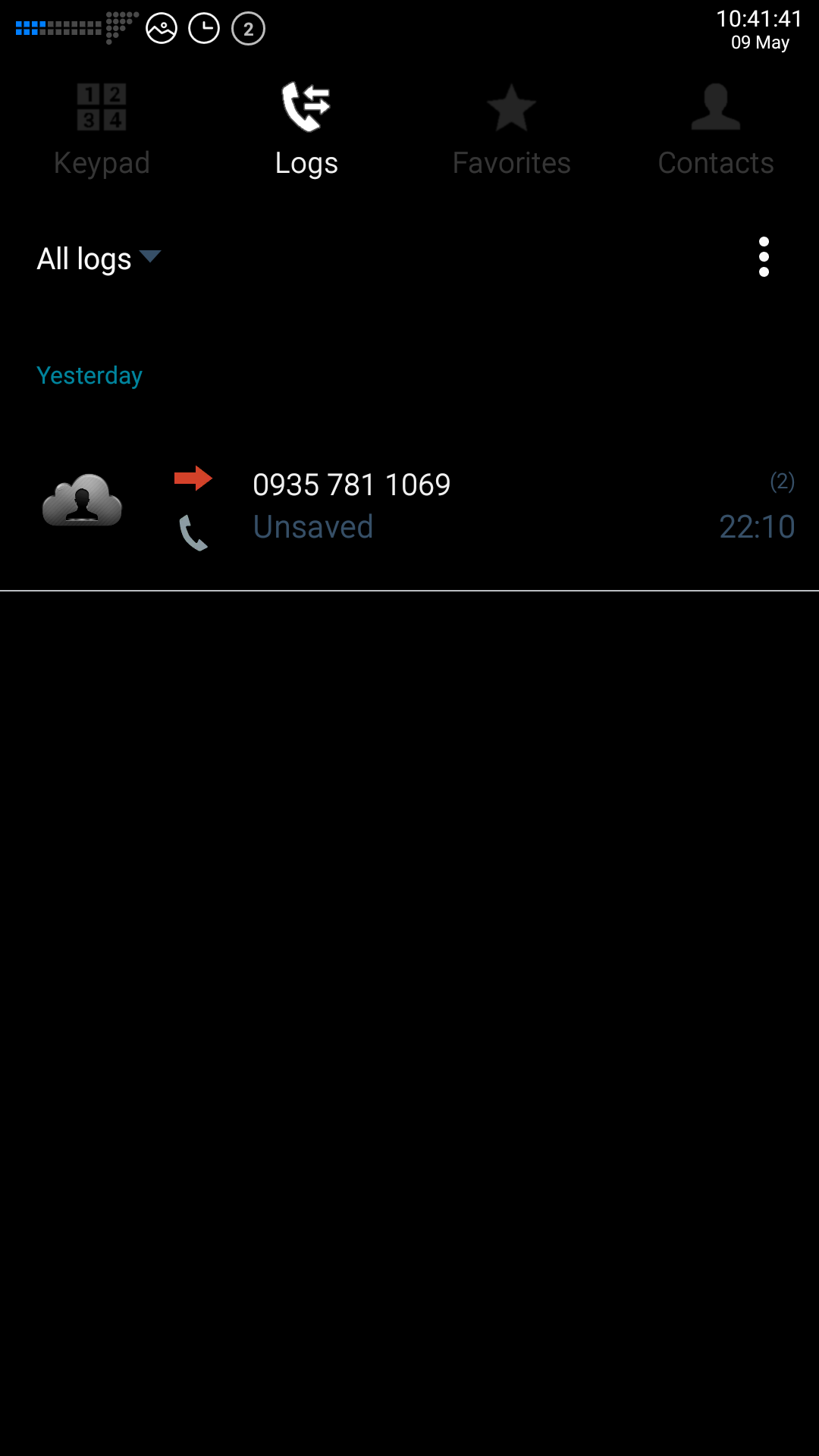This screenshot has width=819, height=1456.
Task: Tap the cloud contact avatar for 0935 781 1069
Action: (82, 501)
